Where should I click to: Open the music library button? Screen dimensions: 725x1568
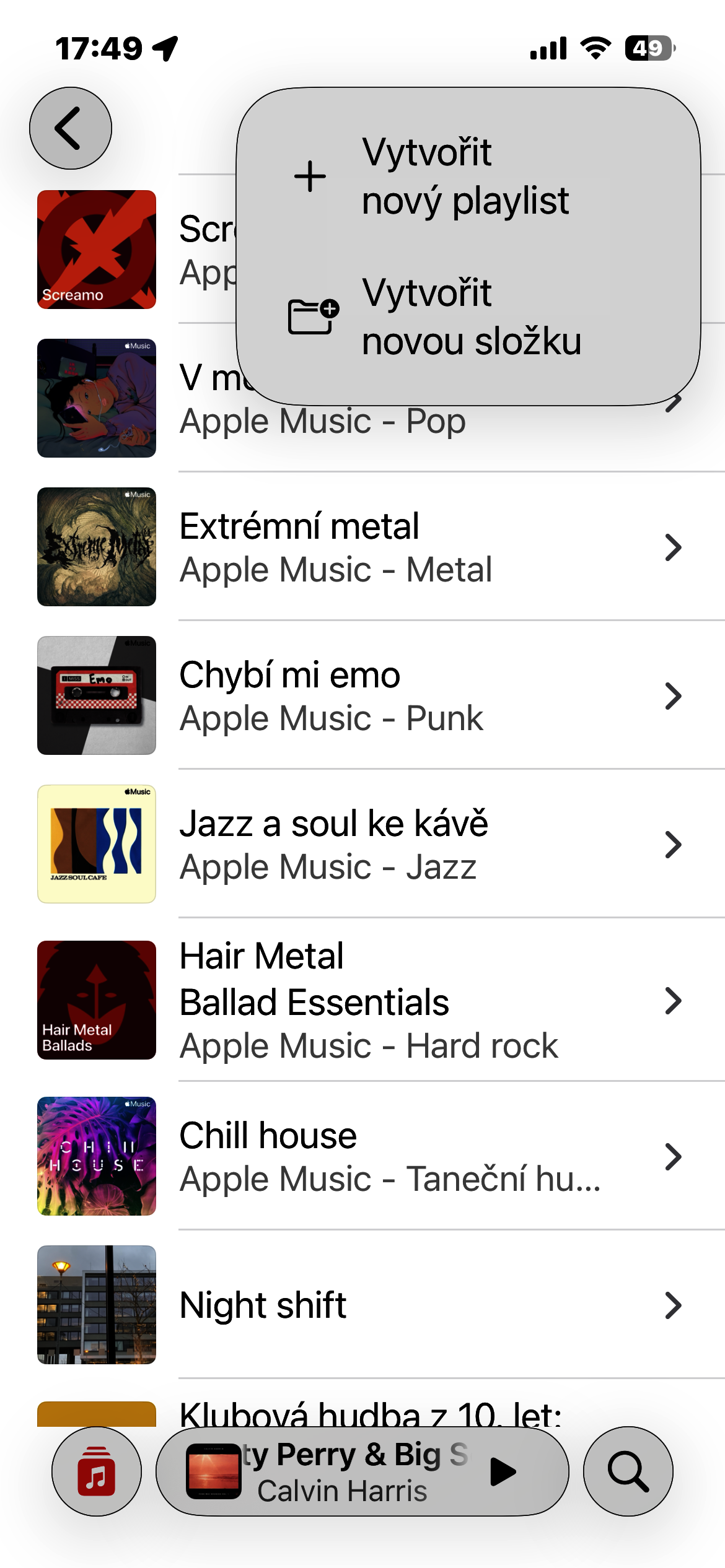[x=97, y=1471]
